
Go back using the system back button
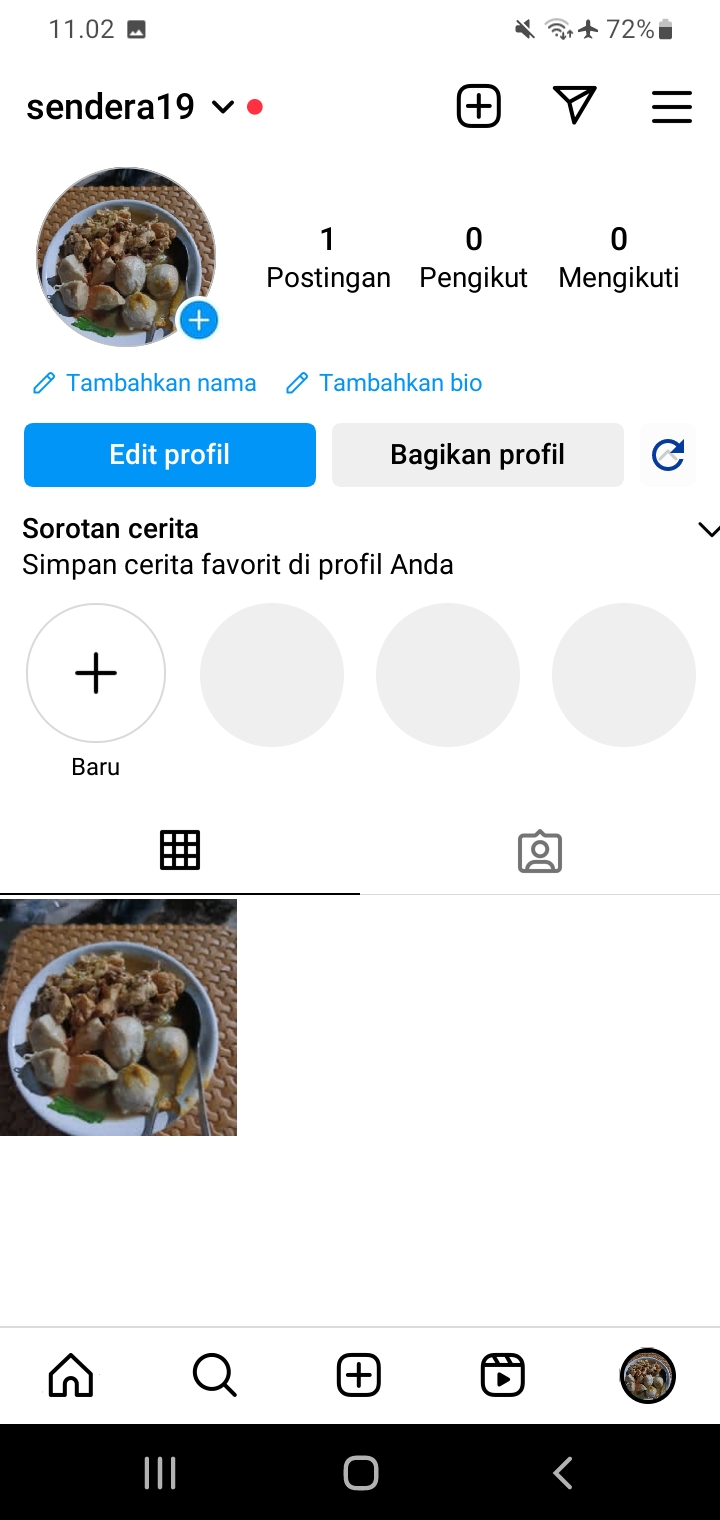pos(562,1472)
